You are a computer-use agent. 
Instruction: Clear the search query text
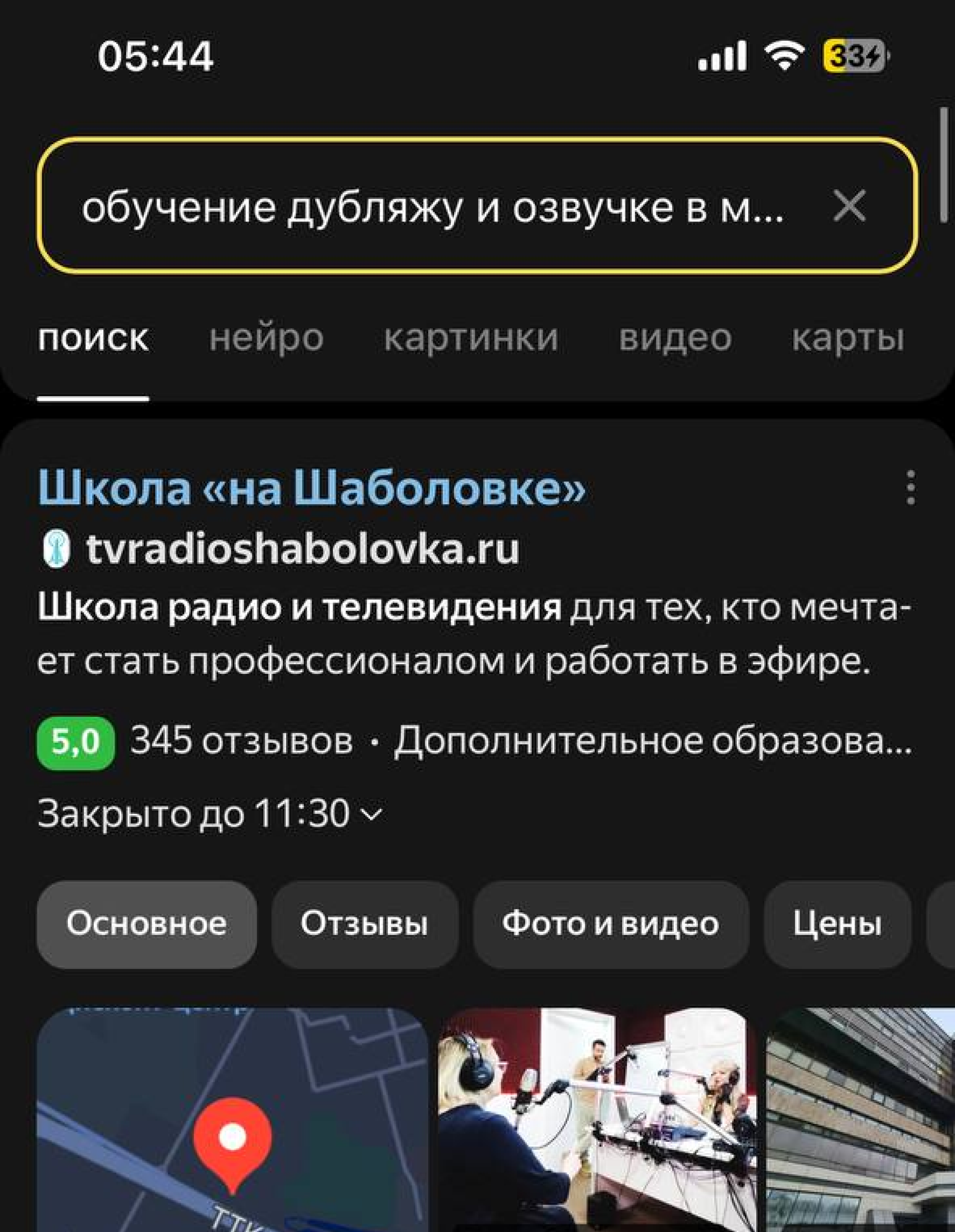click(x=849, y=207)
